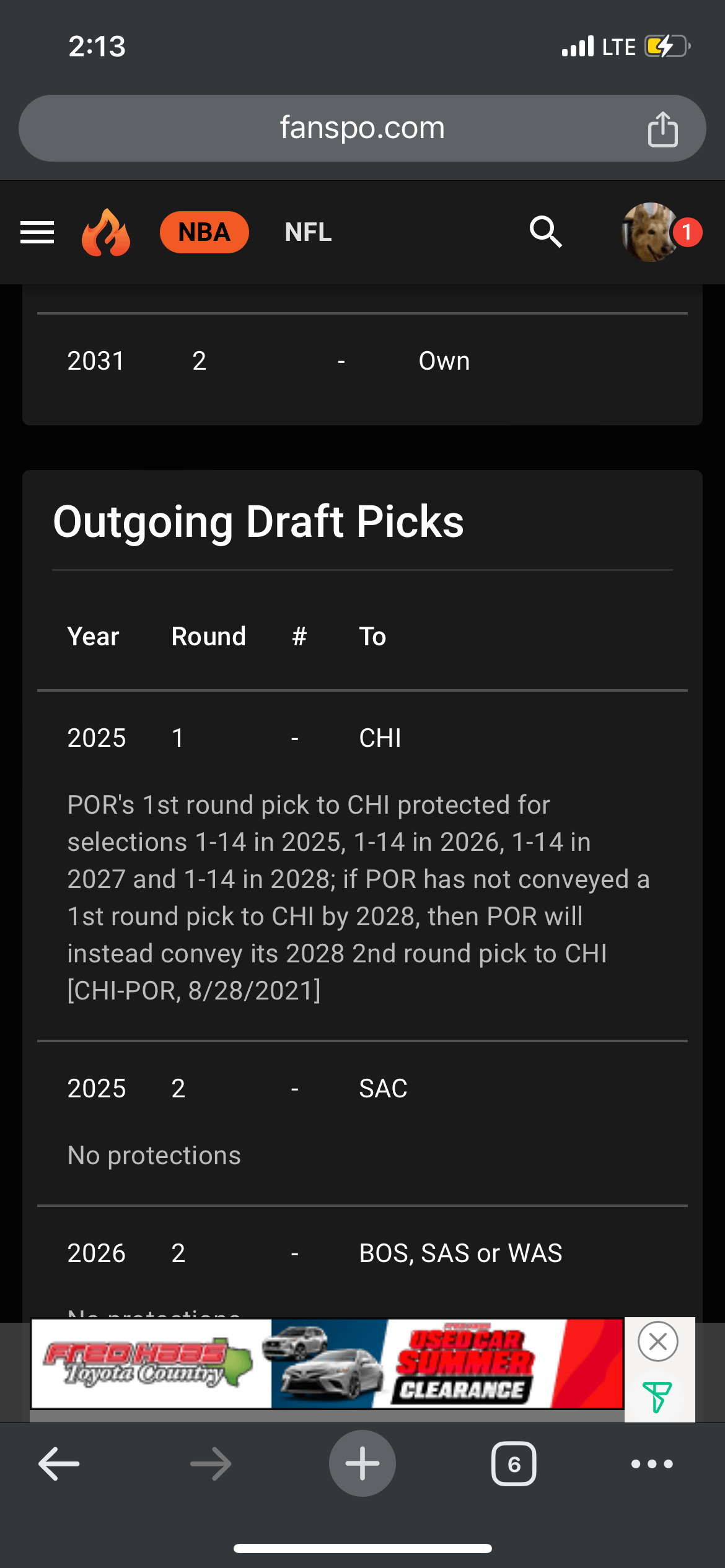Select the NBA league tab
The width and height of the screenshot is (725, 1568).
click(x=204, y=232)
